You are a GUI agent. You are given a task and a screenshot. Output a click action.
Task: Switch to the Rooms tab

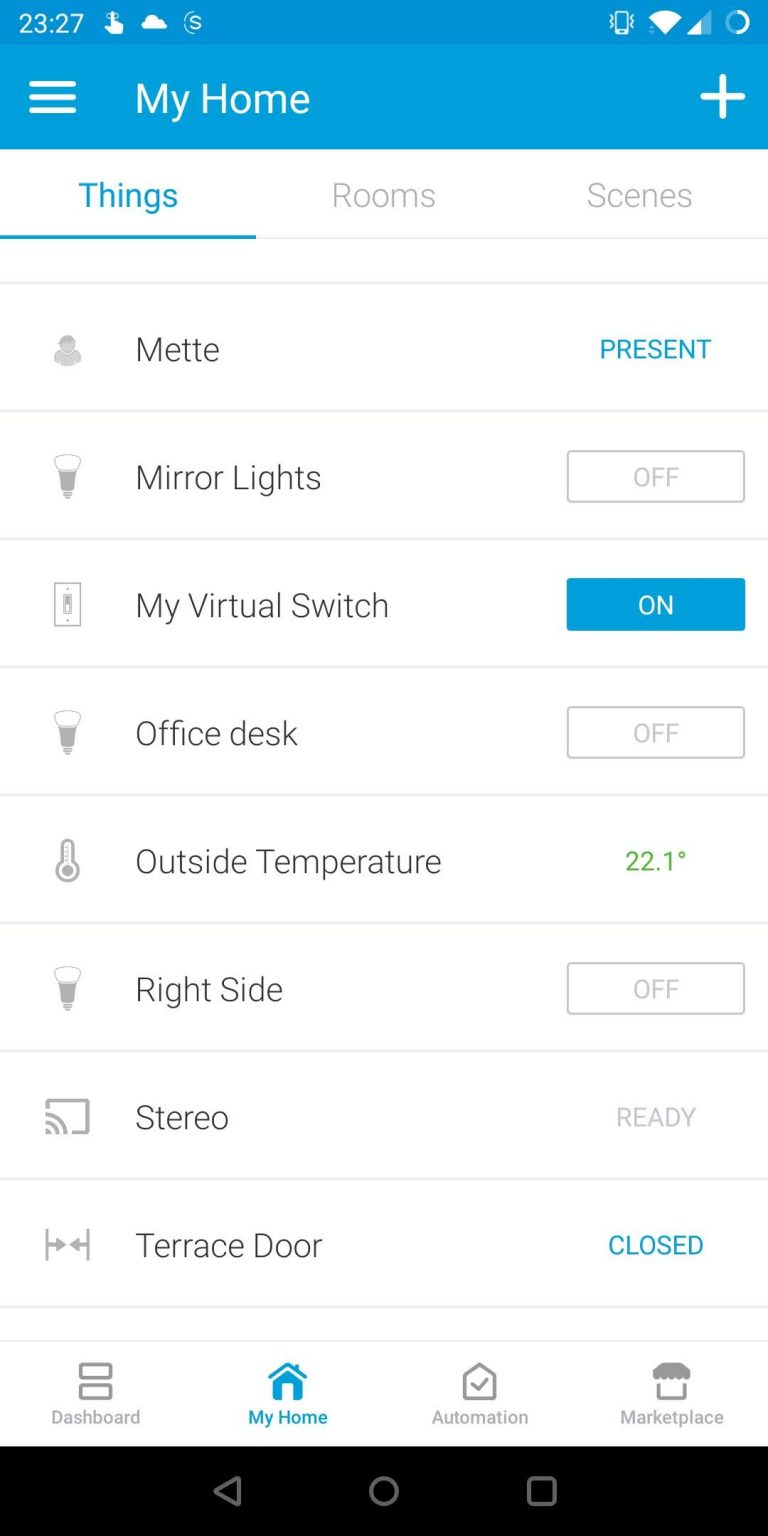383,195
